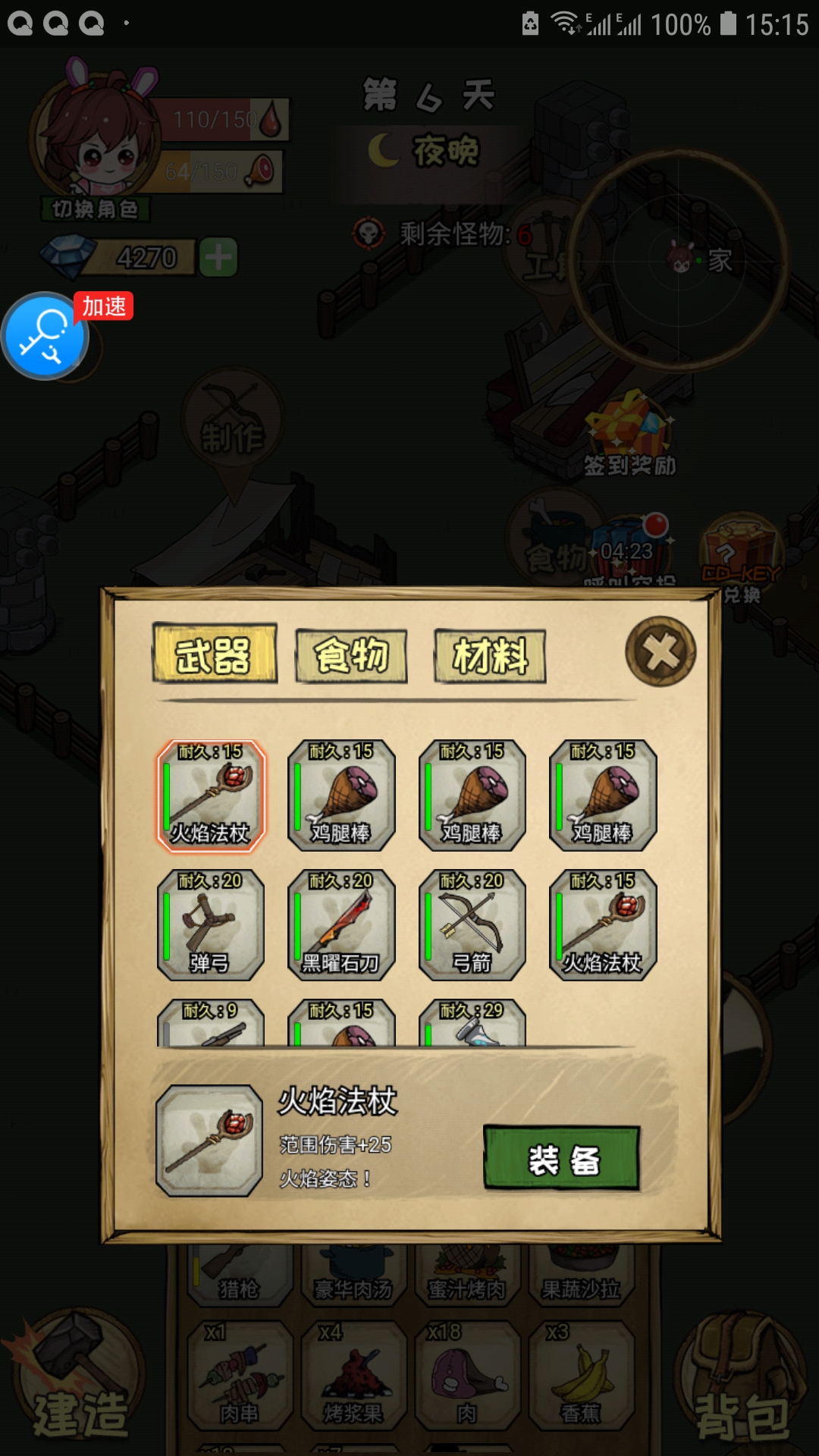Choose the 火焰法杖 next to 弓箭
Screen dimensions: 819x1456
click(x=603, y=924)
